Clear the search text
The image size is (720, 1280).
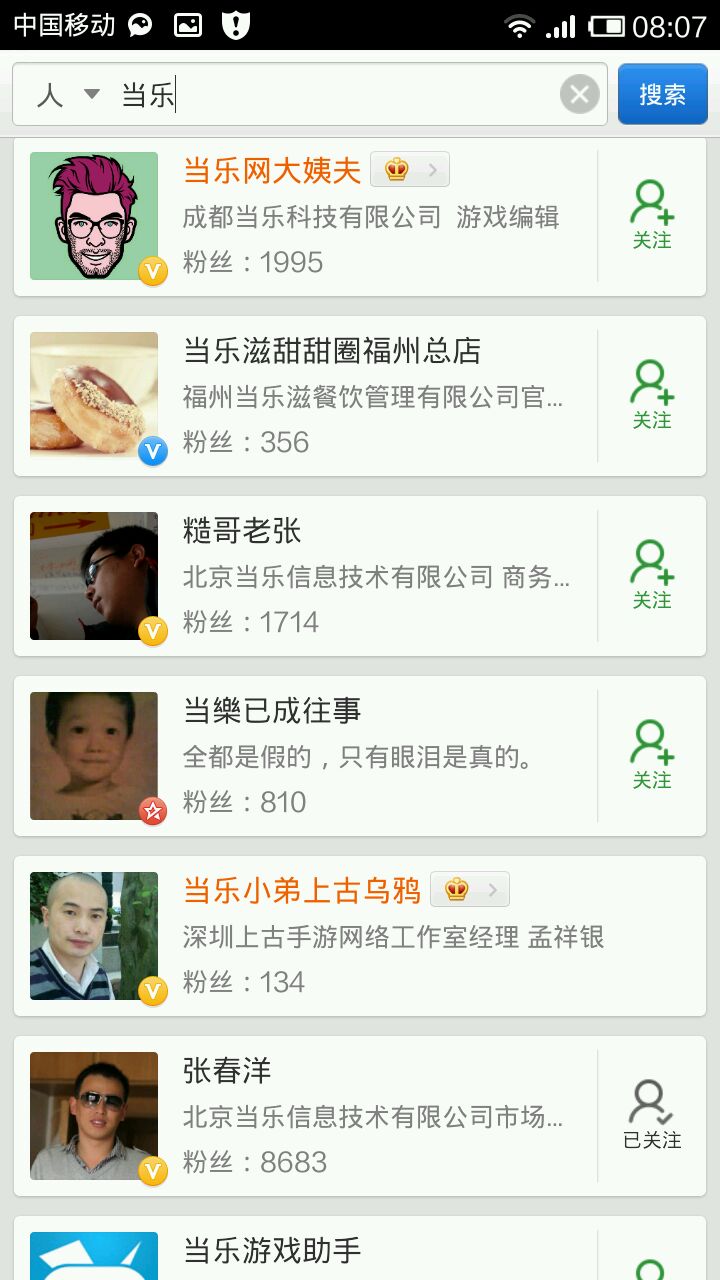[579, 95]
